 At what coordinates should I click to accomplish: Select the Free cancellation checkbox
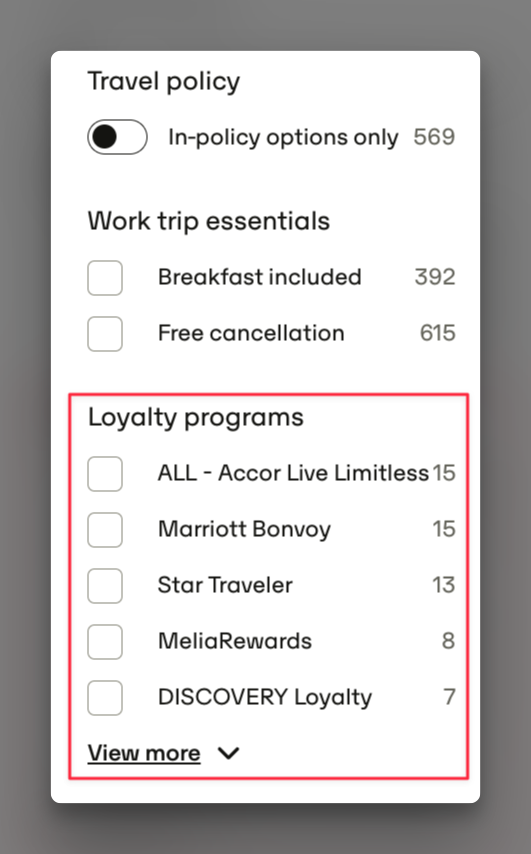(x=105, y=333)
